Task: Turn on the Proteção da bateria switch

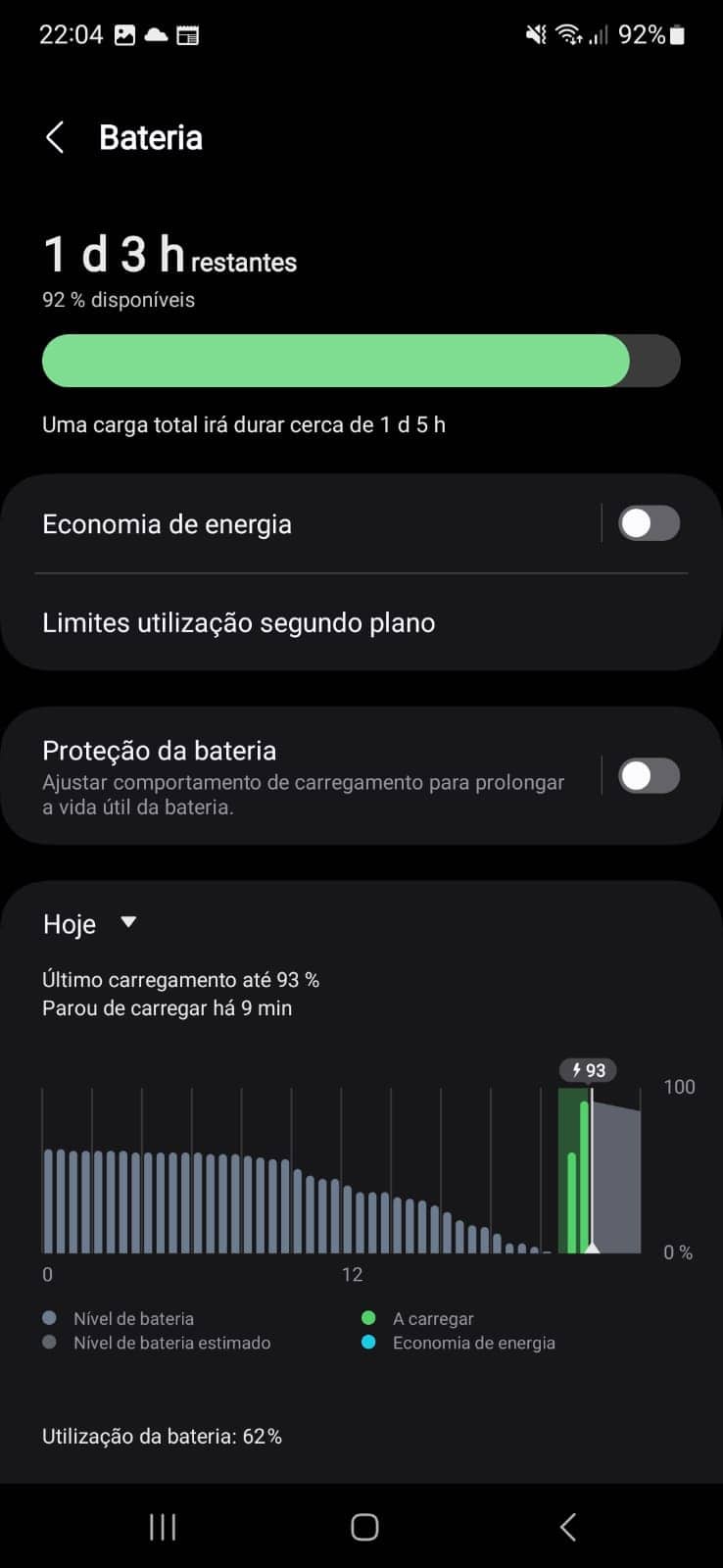Action: (649, 776)
